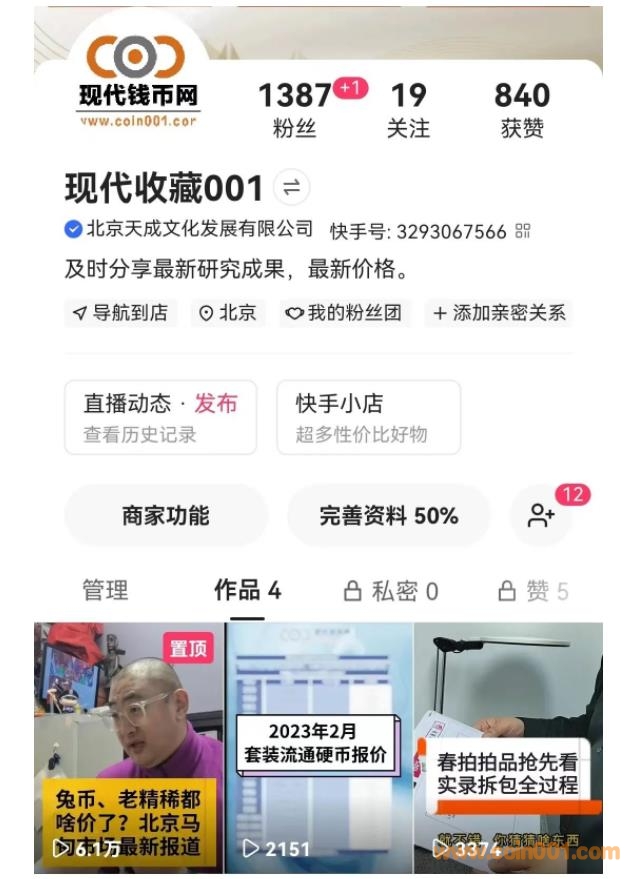Choose 添加亲密关系
Screen dimensions: 633x879
(x=499, y=313)
